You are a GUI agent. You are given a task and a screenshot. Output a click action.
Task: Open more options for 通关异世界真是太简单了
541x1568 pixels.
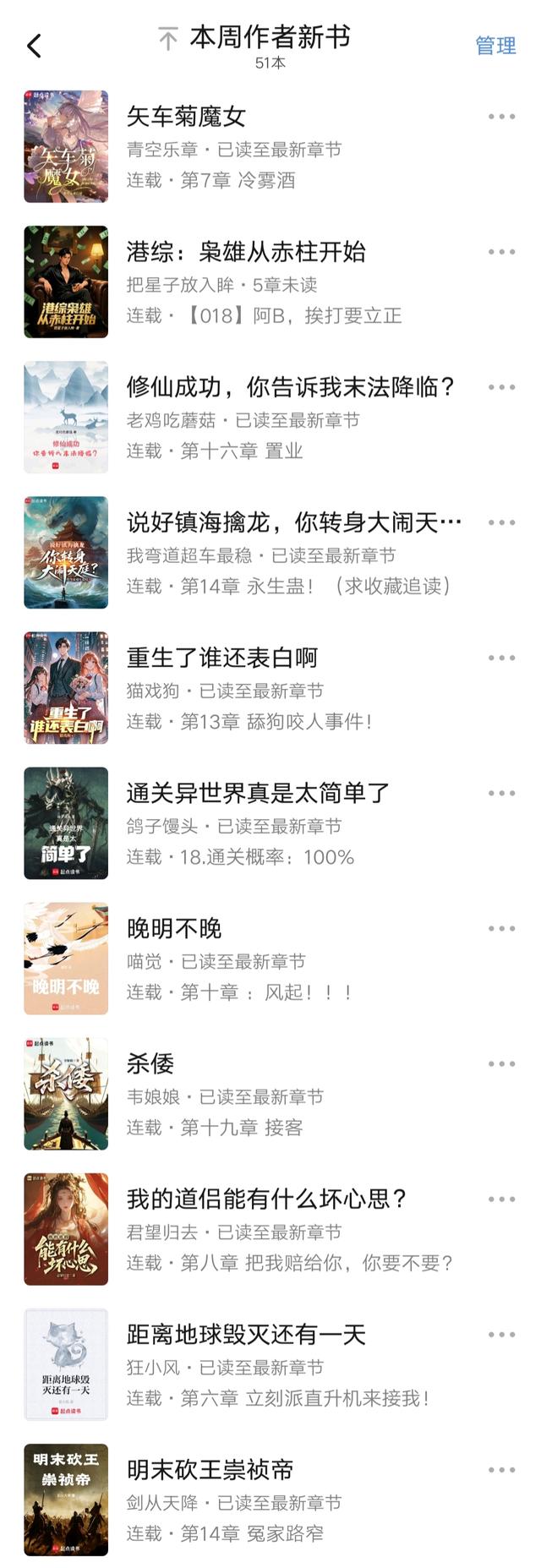click(501, 793)
